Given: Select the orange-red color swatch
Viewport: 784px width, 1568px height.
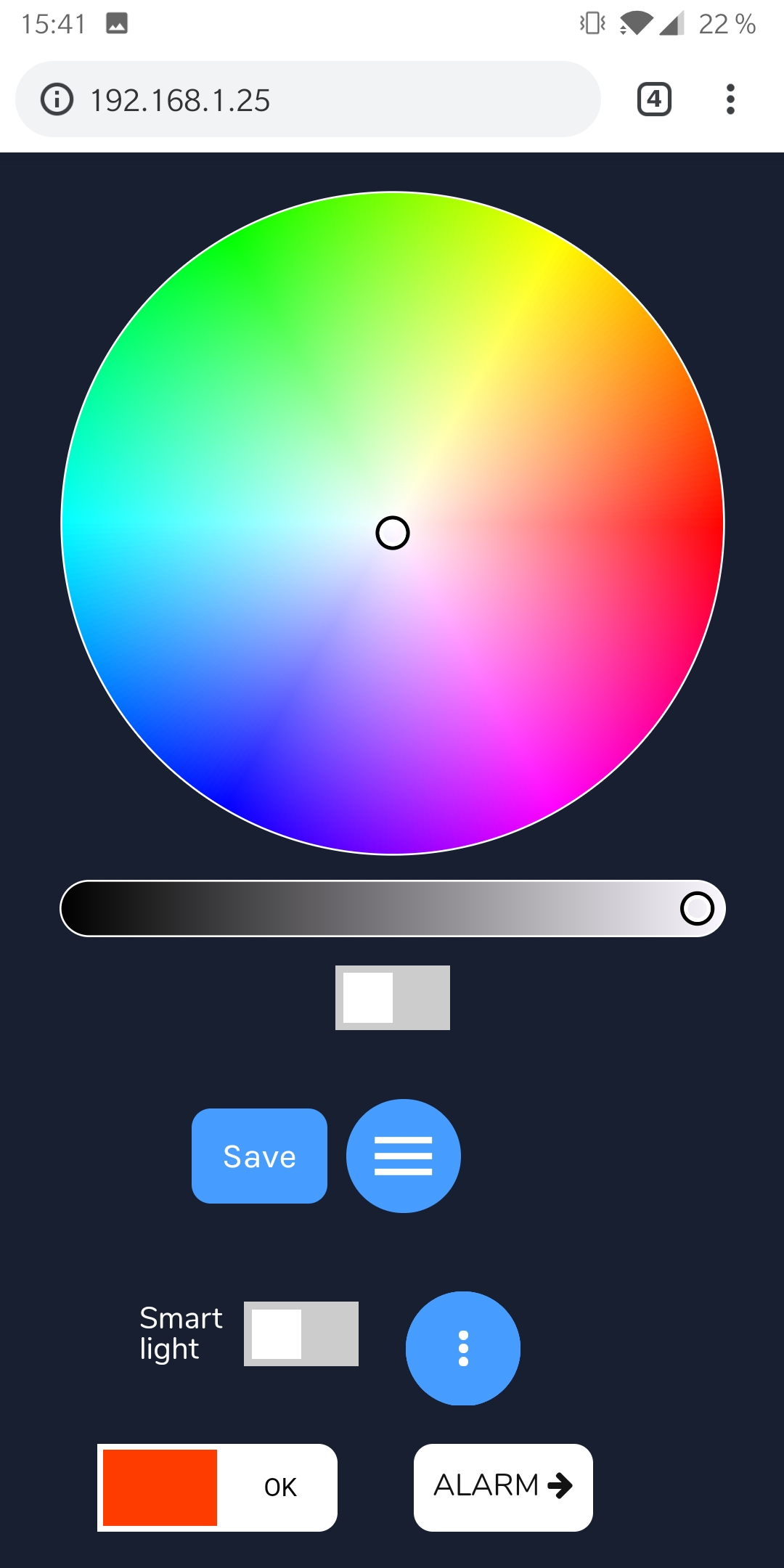Looking at the screenshot, I should [x=160, y=1487].
